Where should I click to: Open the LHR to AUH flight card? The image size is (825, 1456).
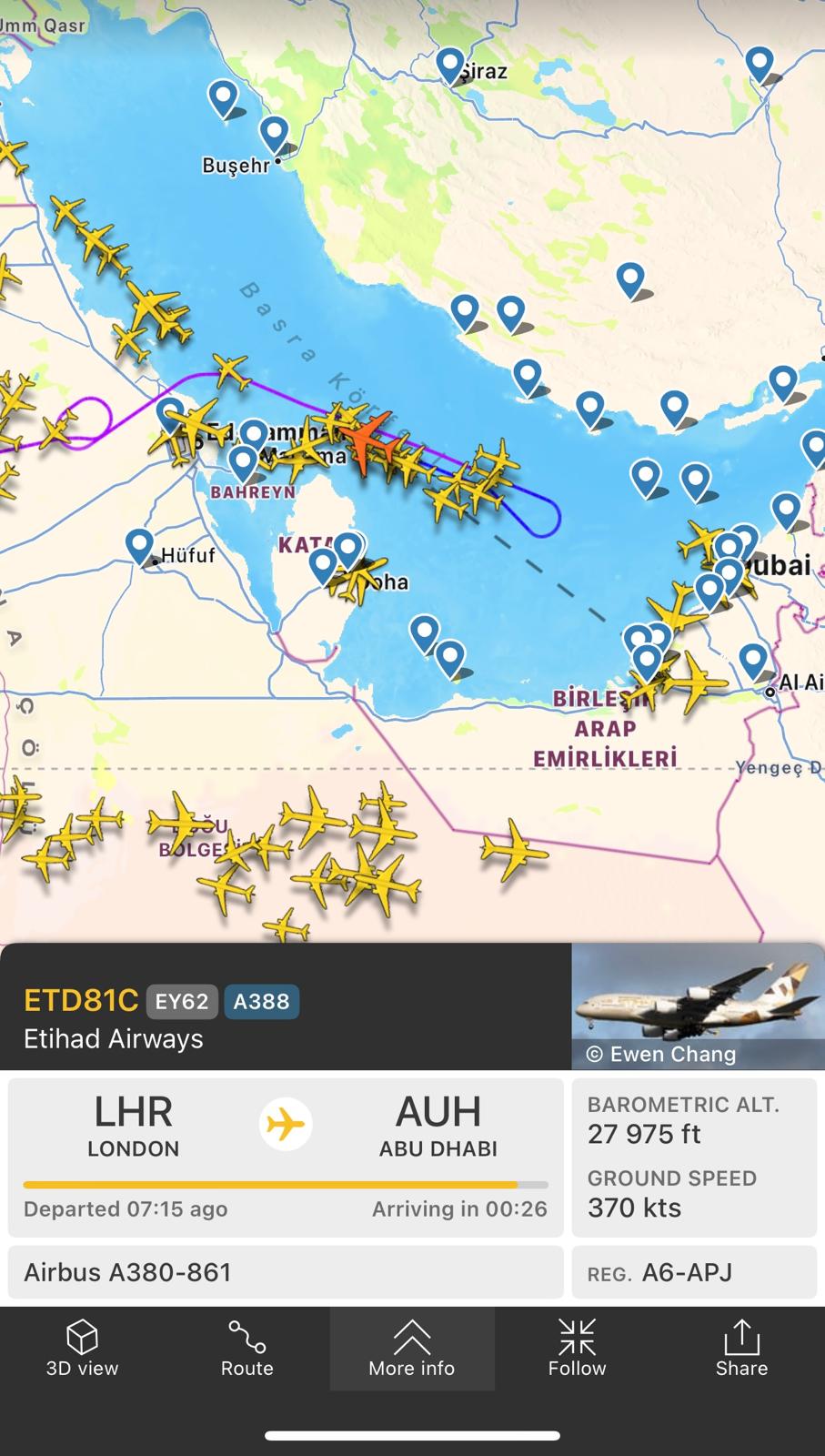pos(286,1158)
